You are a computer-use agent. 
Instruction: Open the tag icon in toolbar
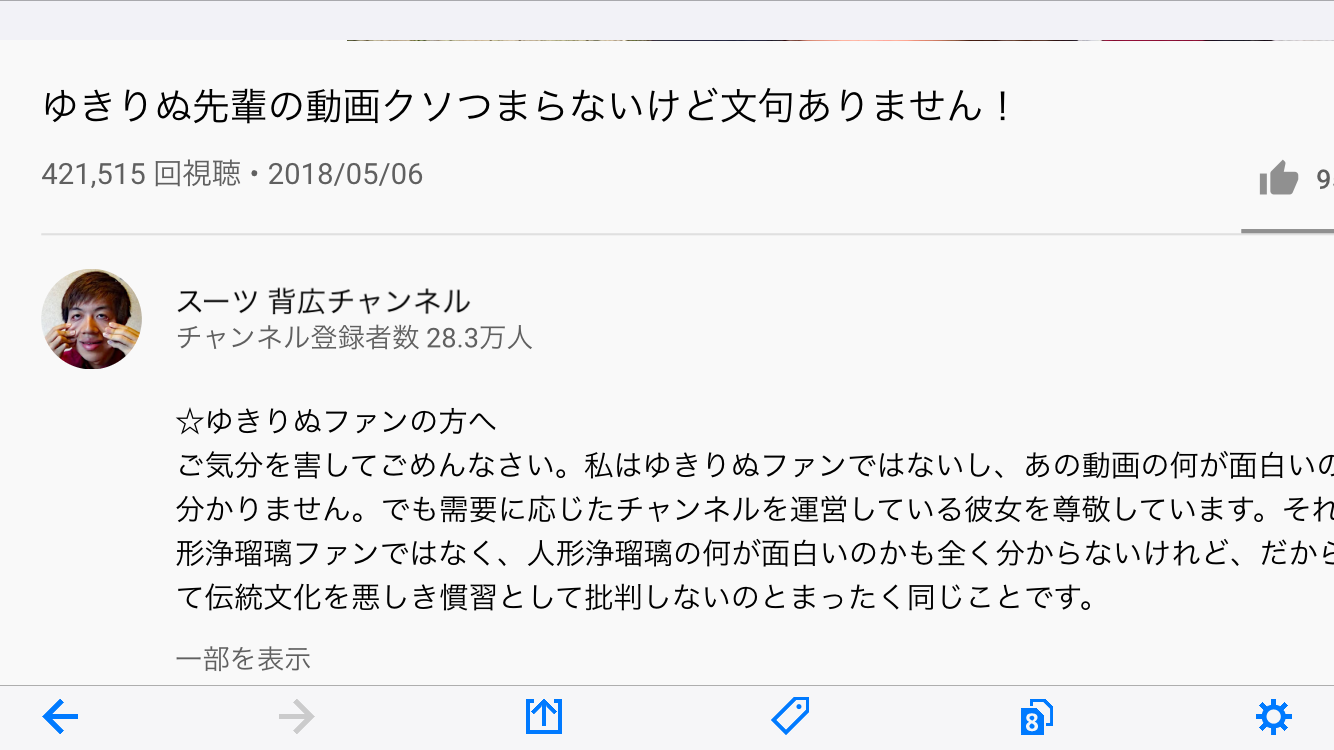[x=790, y=716]
